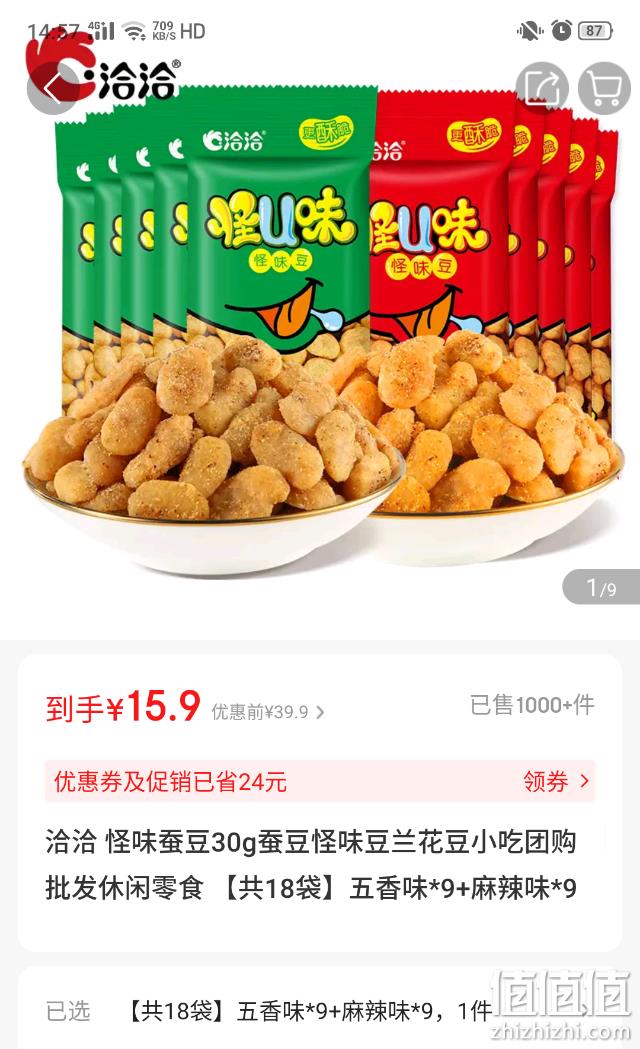Share this product
The height and width of the screenshot is (1049, 640).
[x=542, y=87]
